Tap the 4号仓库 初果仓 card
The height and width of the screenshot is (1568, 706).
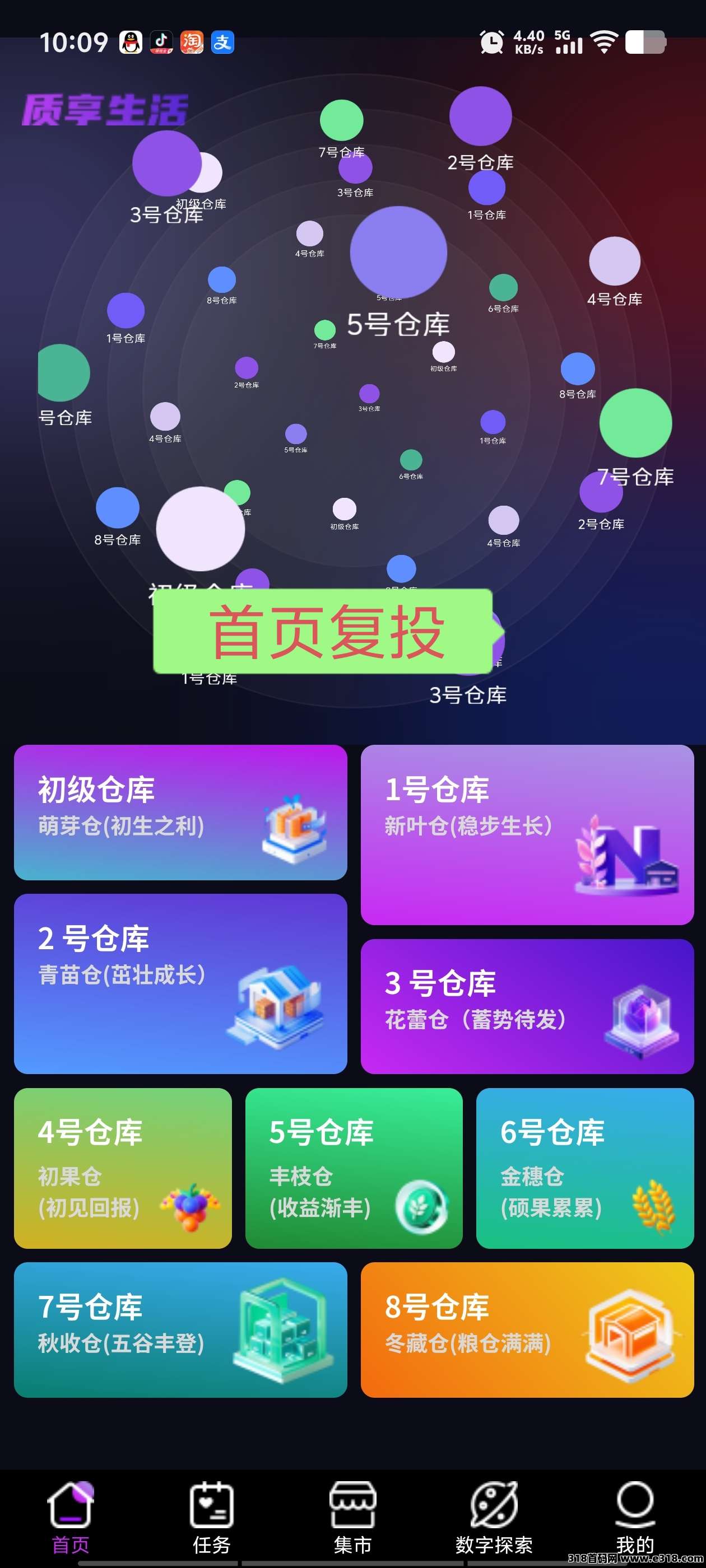(123, 1168)
